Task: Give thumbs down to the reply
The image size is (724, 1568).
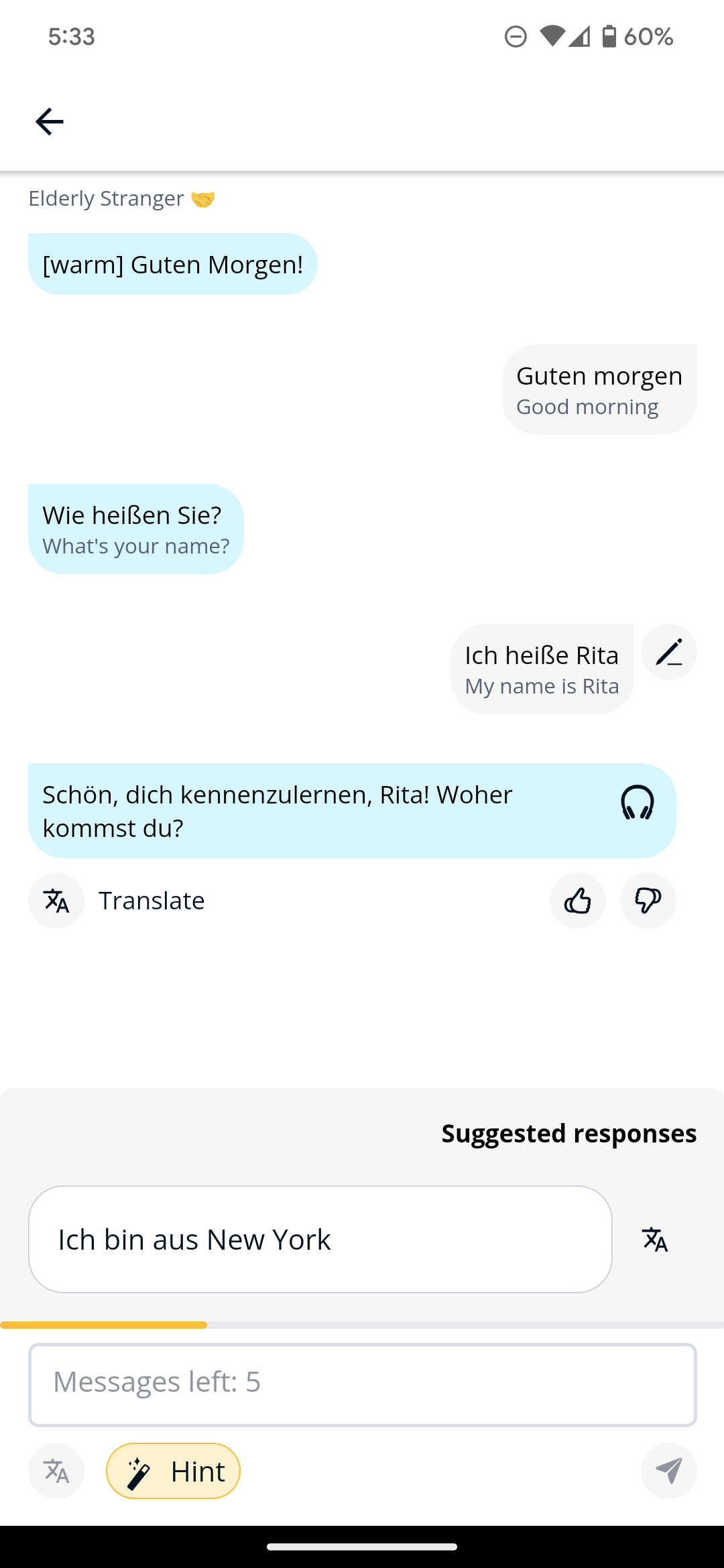Action: click(648, 901)
